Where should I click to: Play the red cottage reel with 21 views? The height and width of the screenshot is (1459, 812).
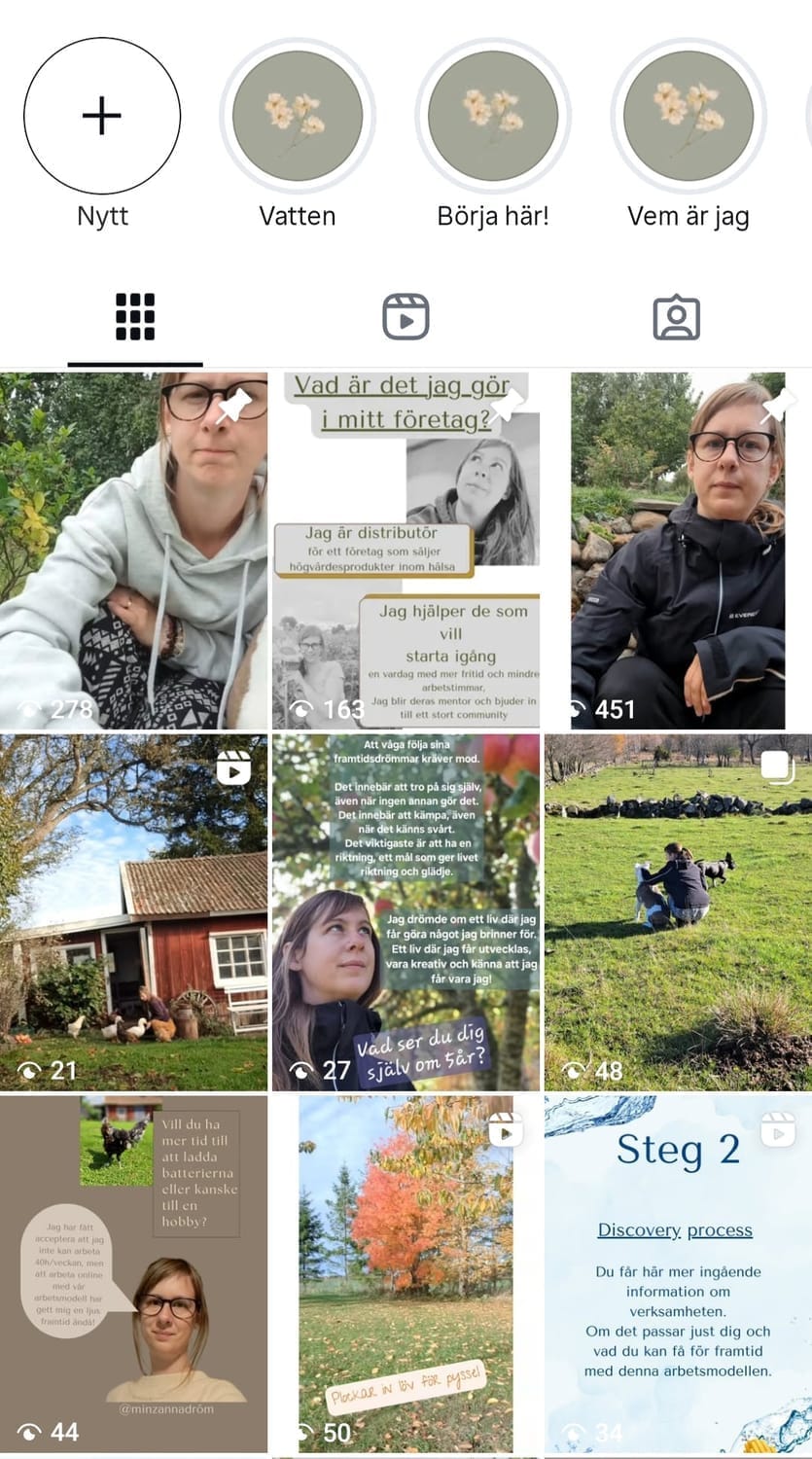pos(134,912)
